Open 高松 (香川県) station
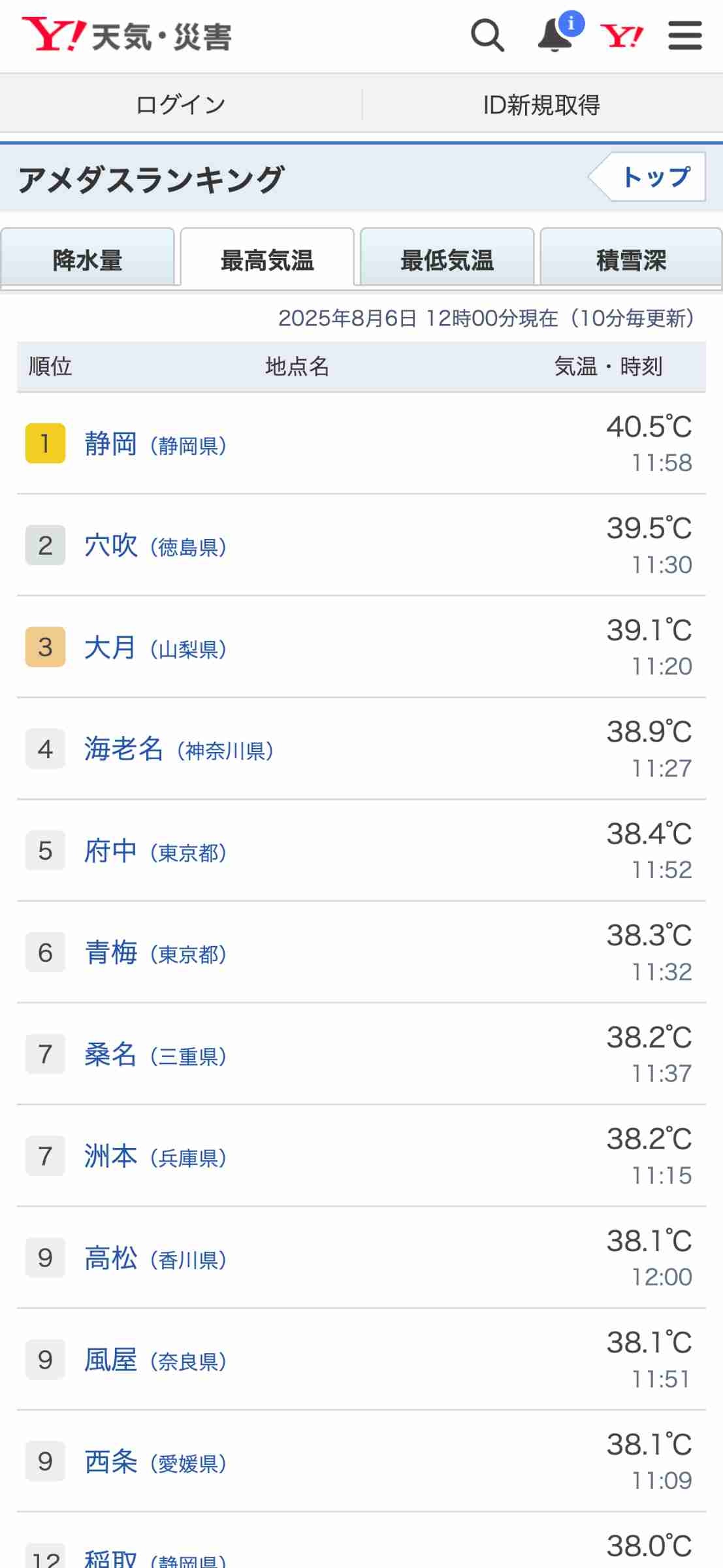The image size is (723, 1568). pos(111,1258)
